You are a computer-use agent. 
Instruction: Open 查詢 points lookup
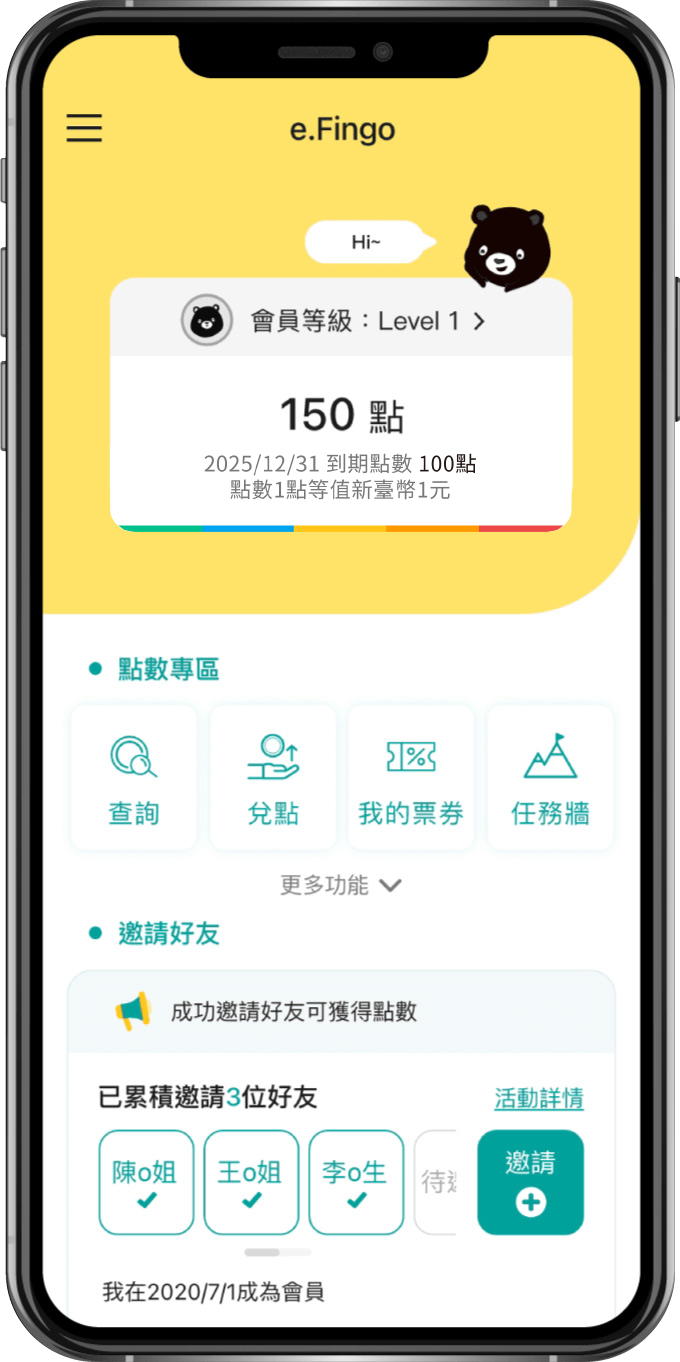134,778
